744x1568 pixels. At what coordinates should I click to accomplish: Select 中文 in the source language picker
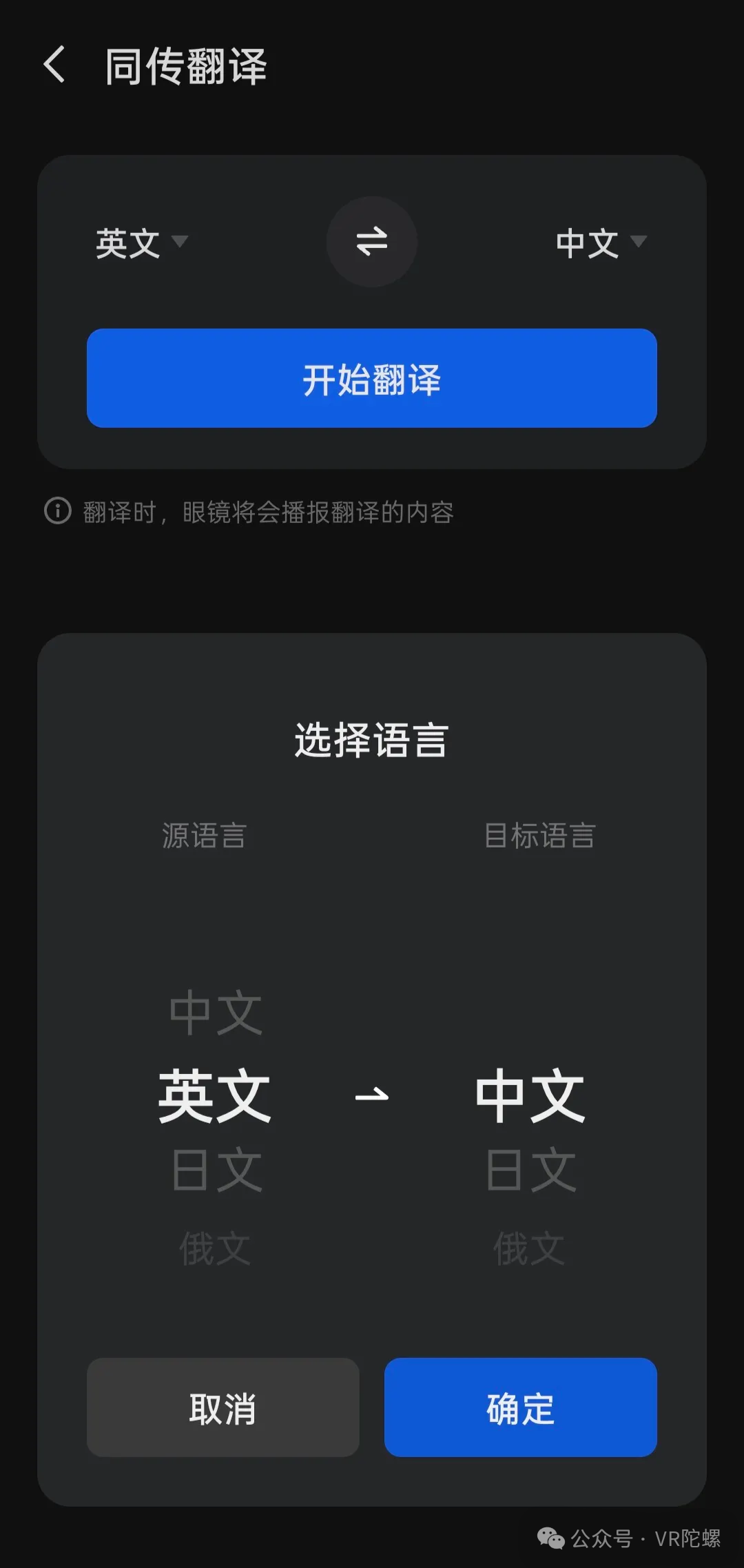click(x=216, y=1013)
